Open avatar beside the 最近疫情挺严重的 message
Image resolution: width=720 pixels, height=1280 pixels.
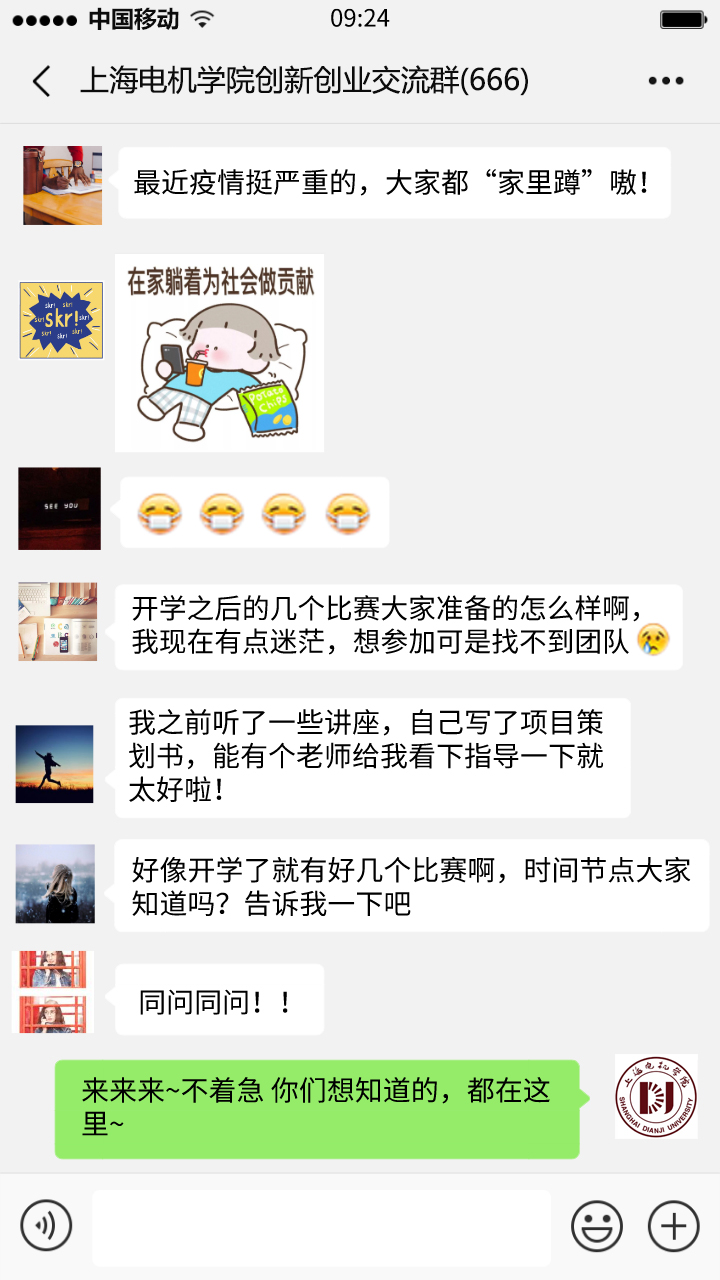[62, 185]
